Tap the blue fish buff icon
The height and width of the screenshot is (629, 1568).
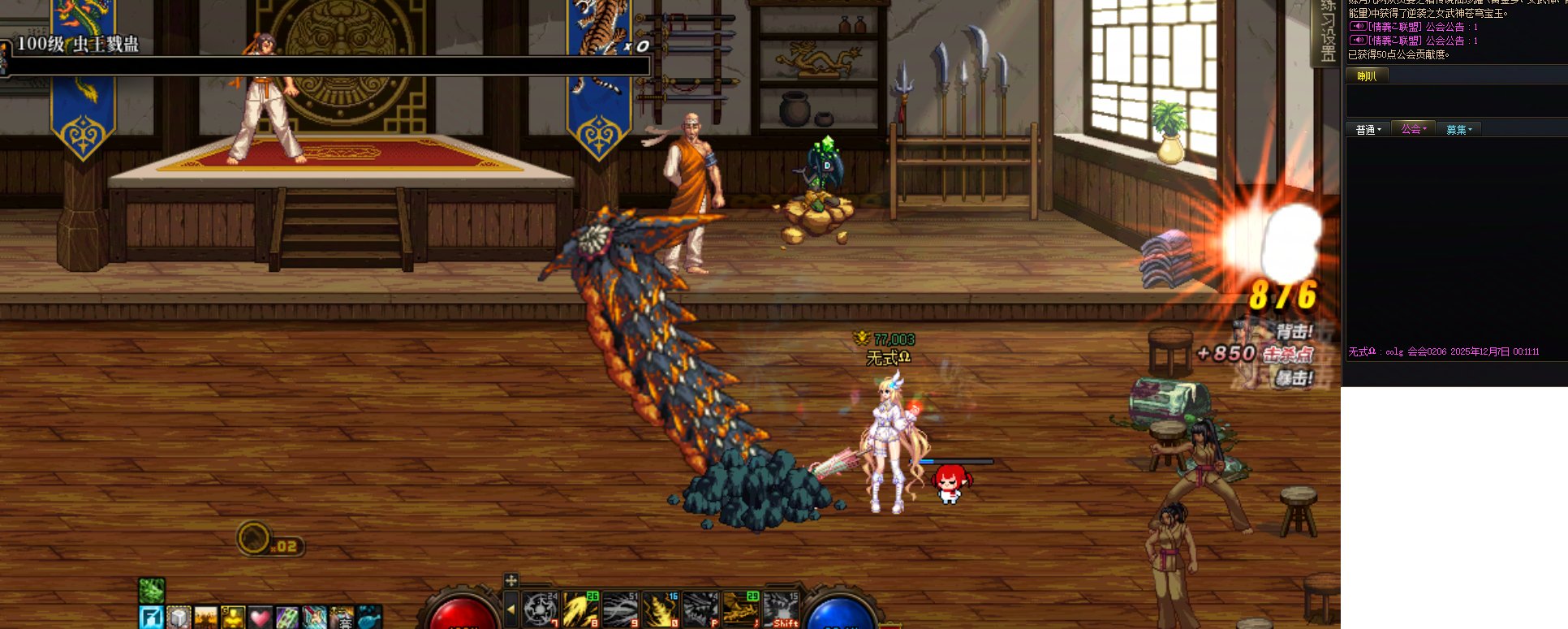pyautogui.click(x=370, y=618)
